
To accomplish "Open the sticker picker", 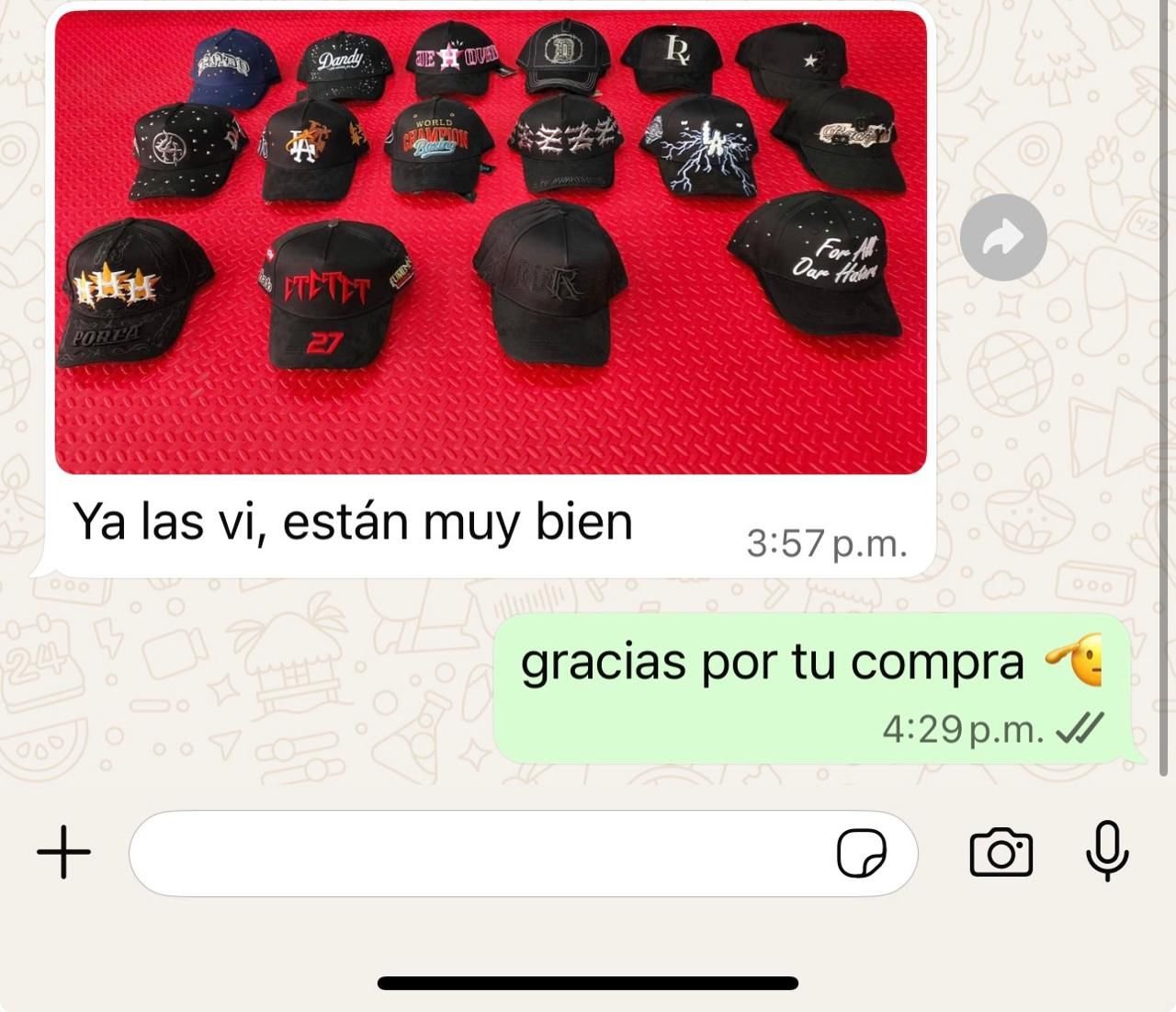I will click(861, 854).
